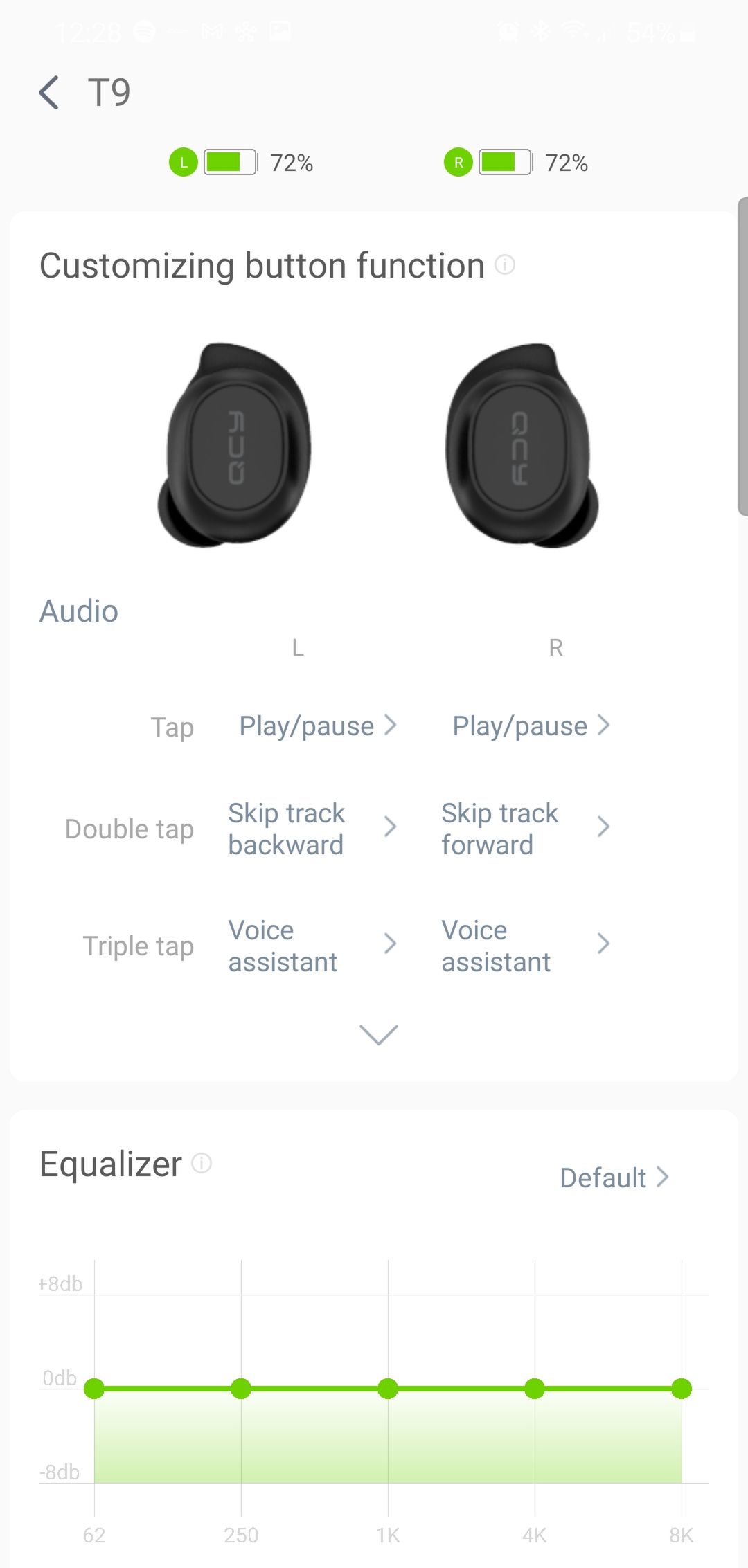
Task: Tap the 250 Hz equalizer point
Action: [x=241, y=1388]
